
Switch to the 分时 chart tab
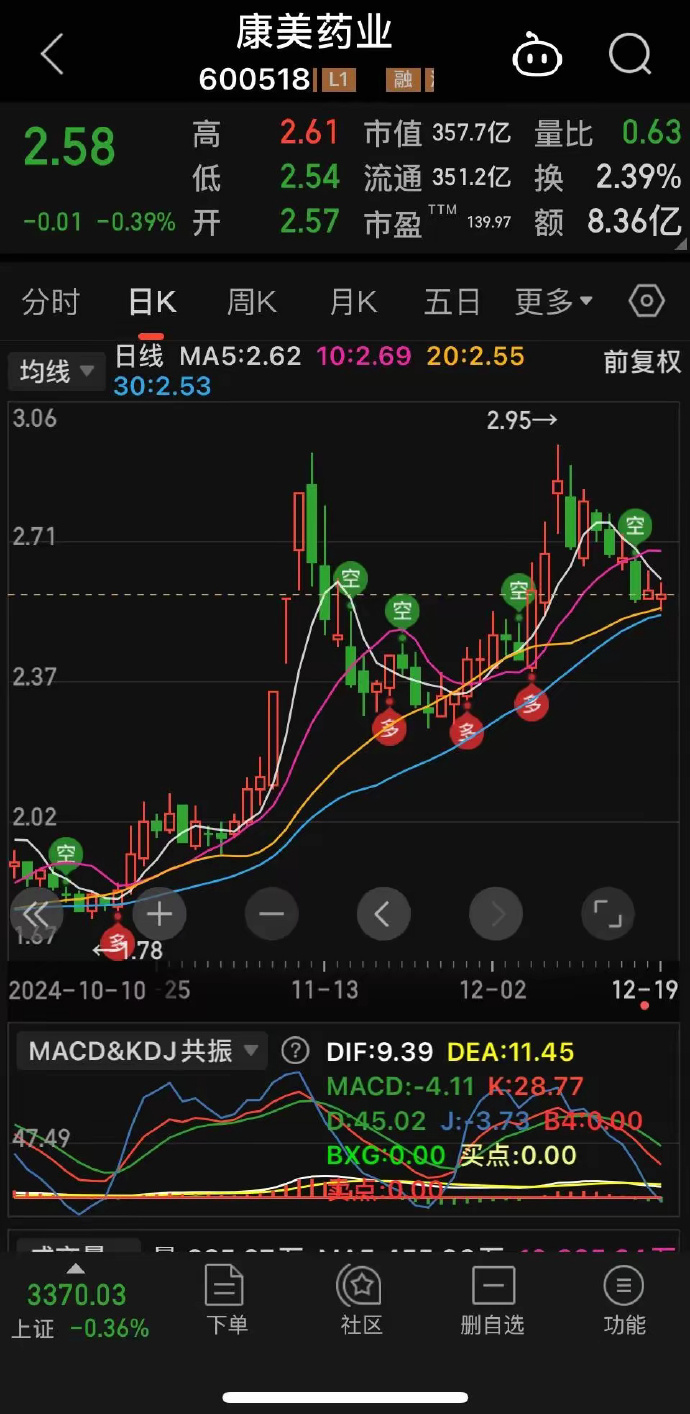click(51, 301)
